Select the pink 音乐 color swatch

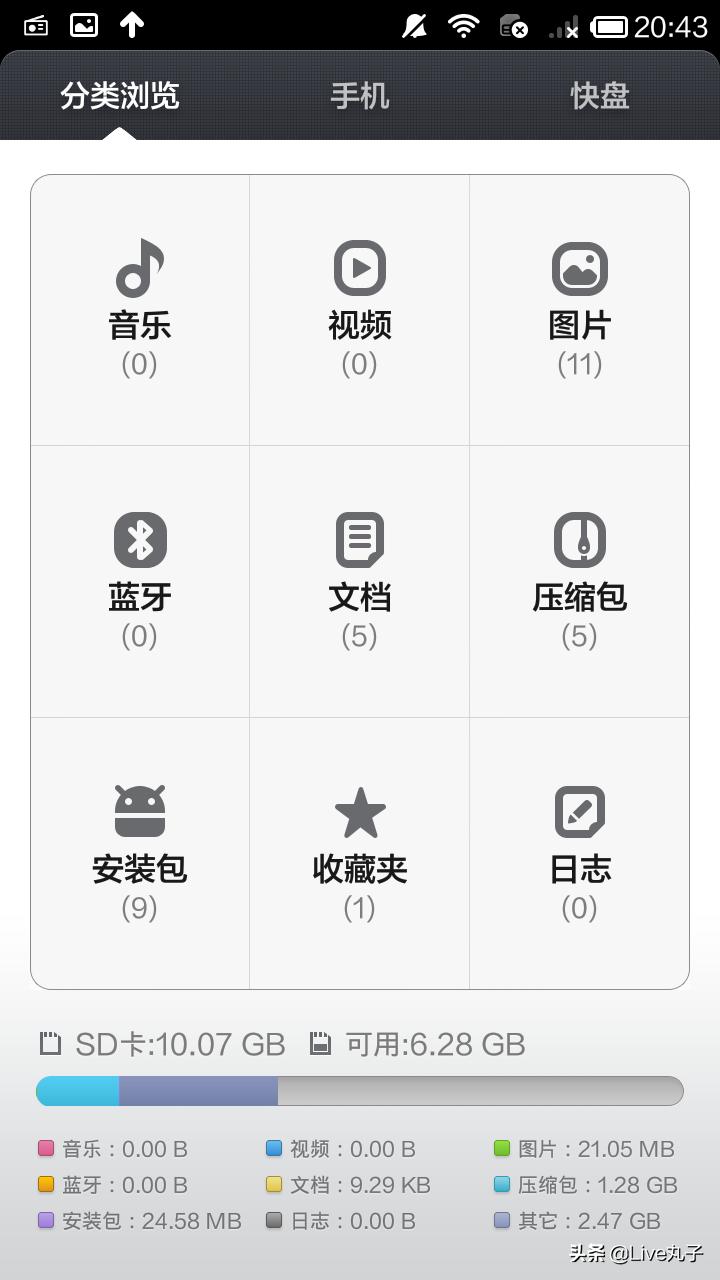(x=46, y=1149)
